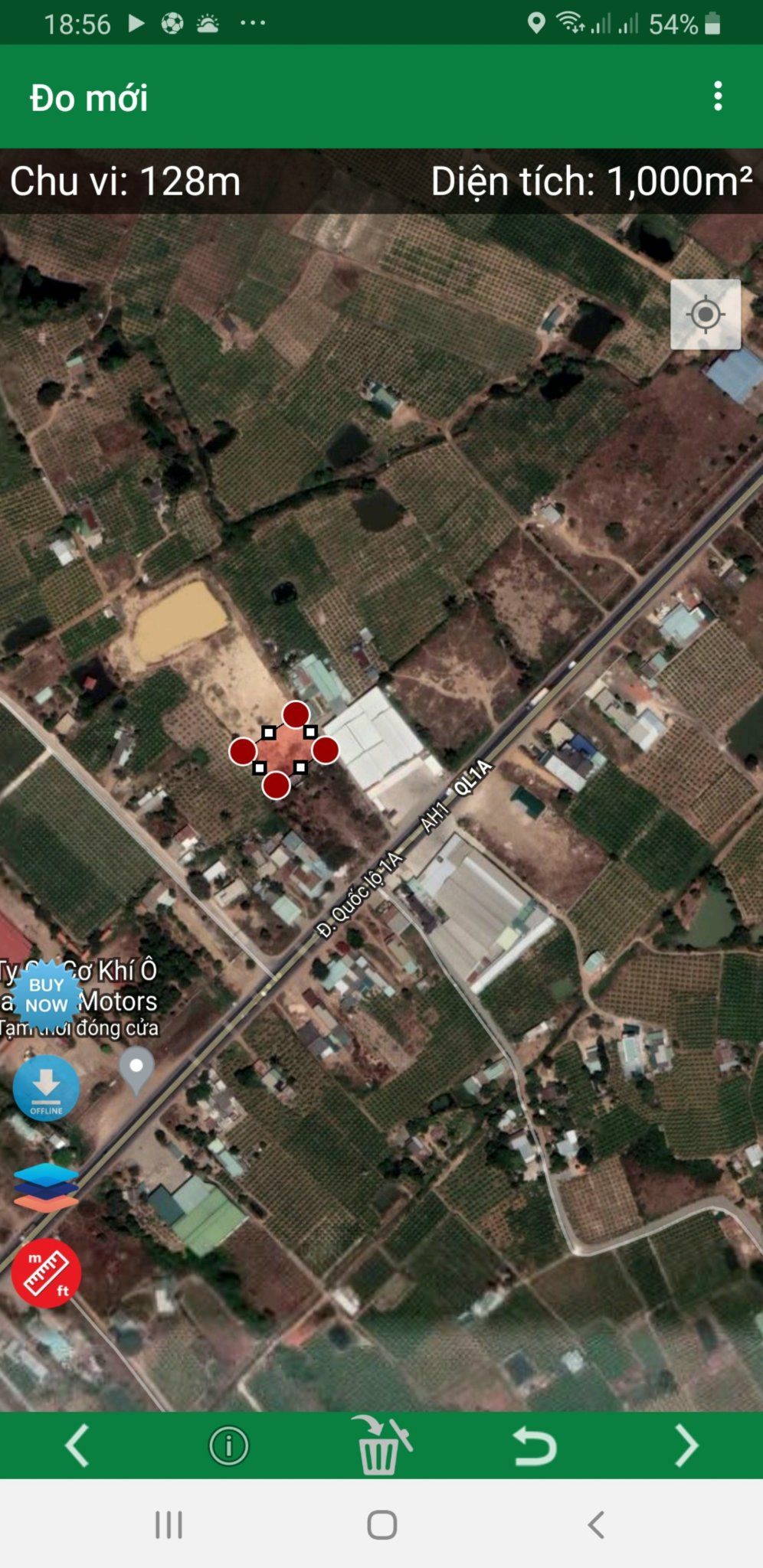763x1568 pixels.
Task: Undo the last point
Action: click(534, 1445)
